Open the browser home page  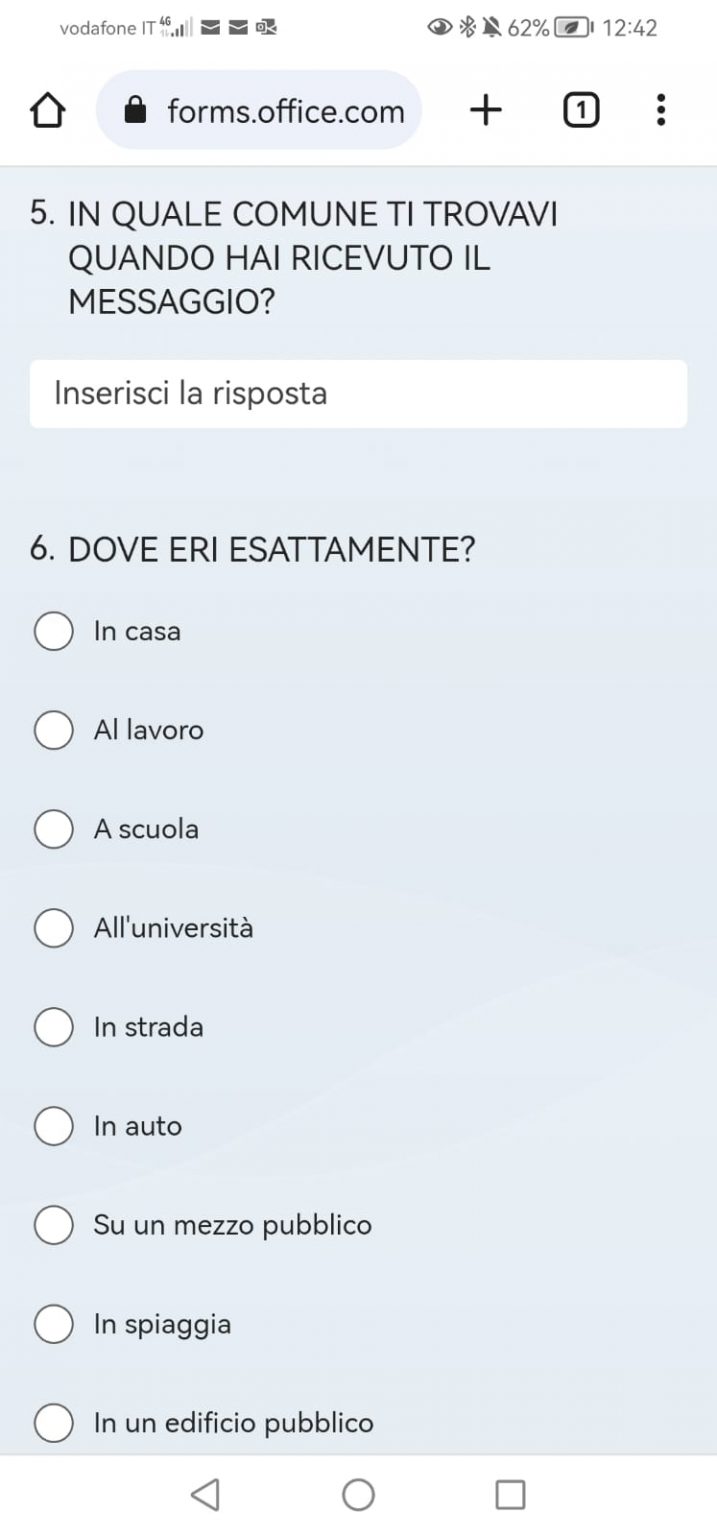(x=47, y=111)
